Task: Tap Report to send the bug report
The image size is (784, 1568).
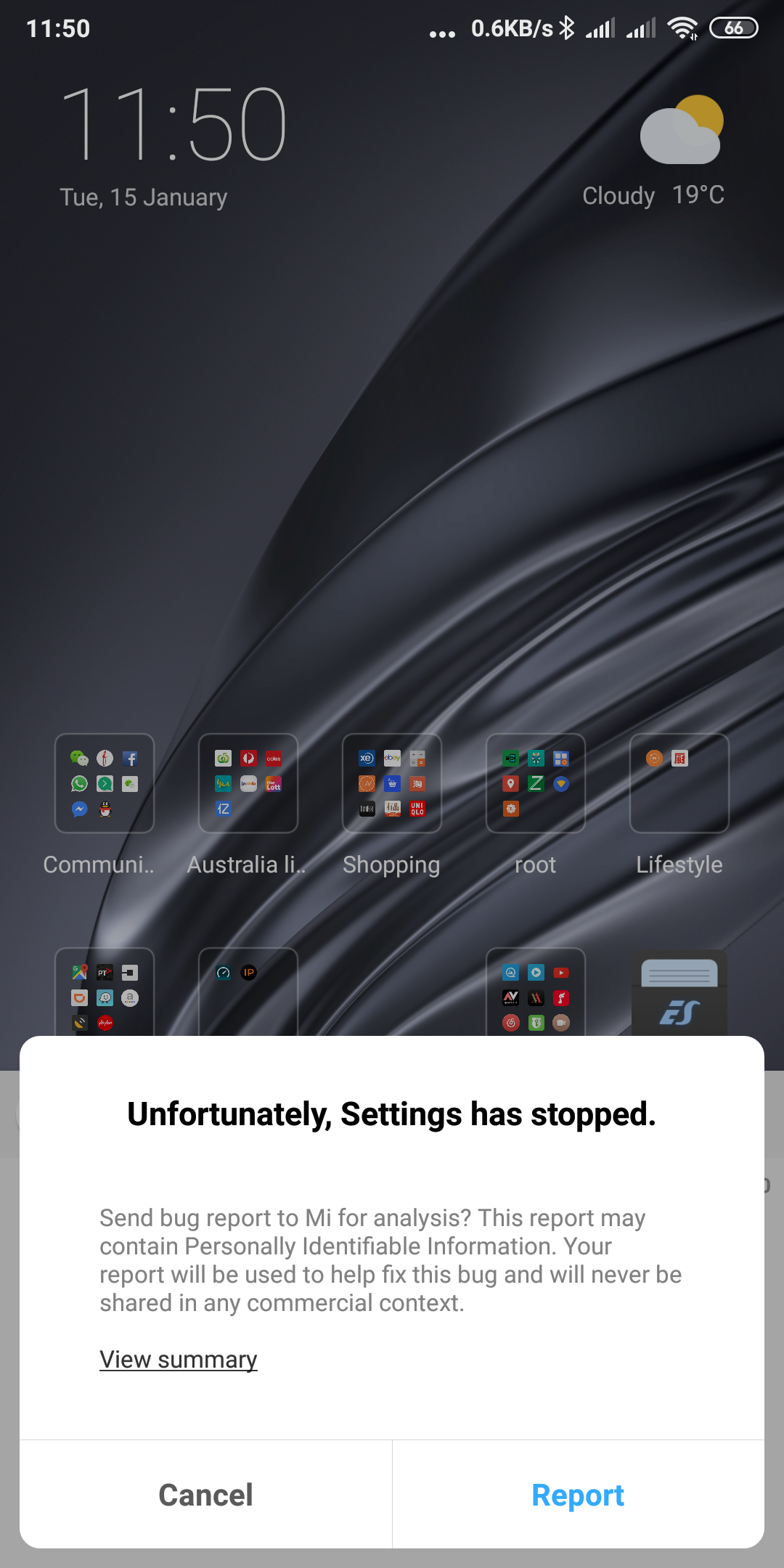Action: click(578, 1495)
